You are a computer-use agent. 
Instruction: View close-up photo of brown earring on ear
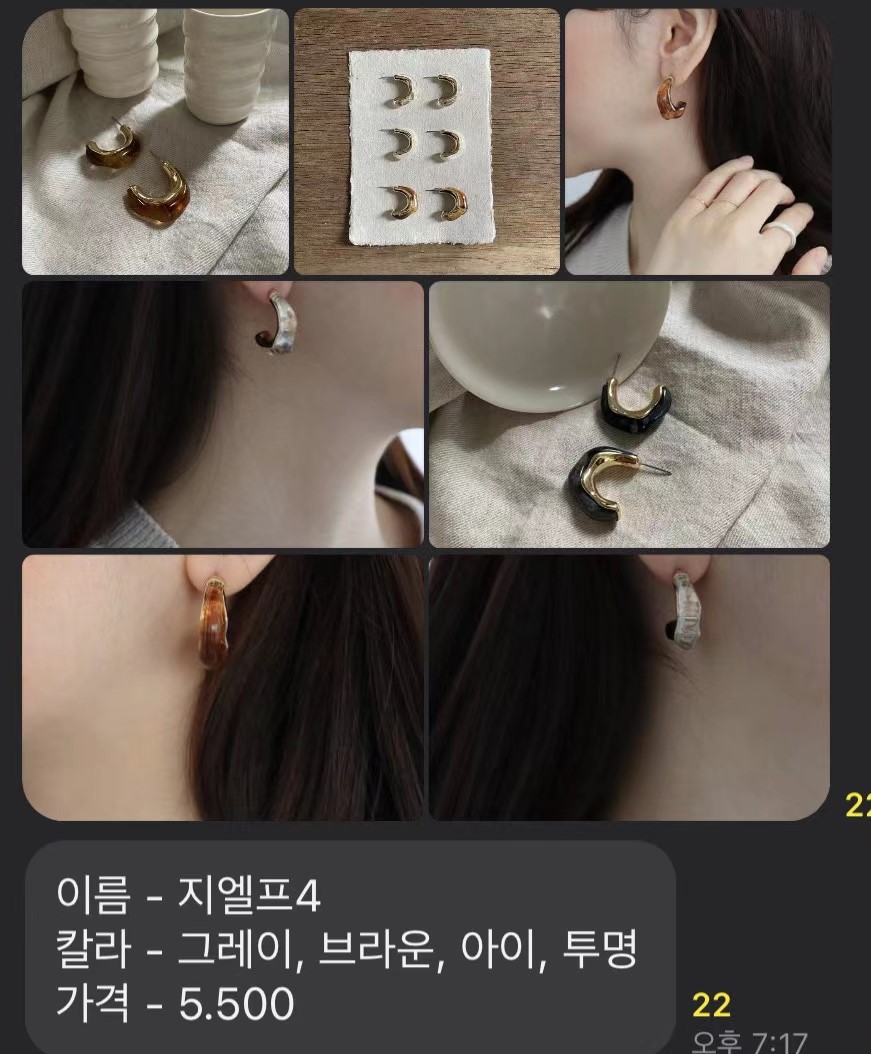coord(223,687)
